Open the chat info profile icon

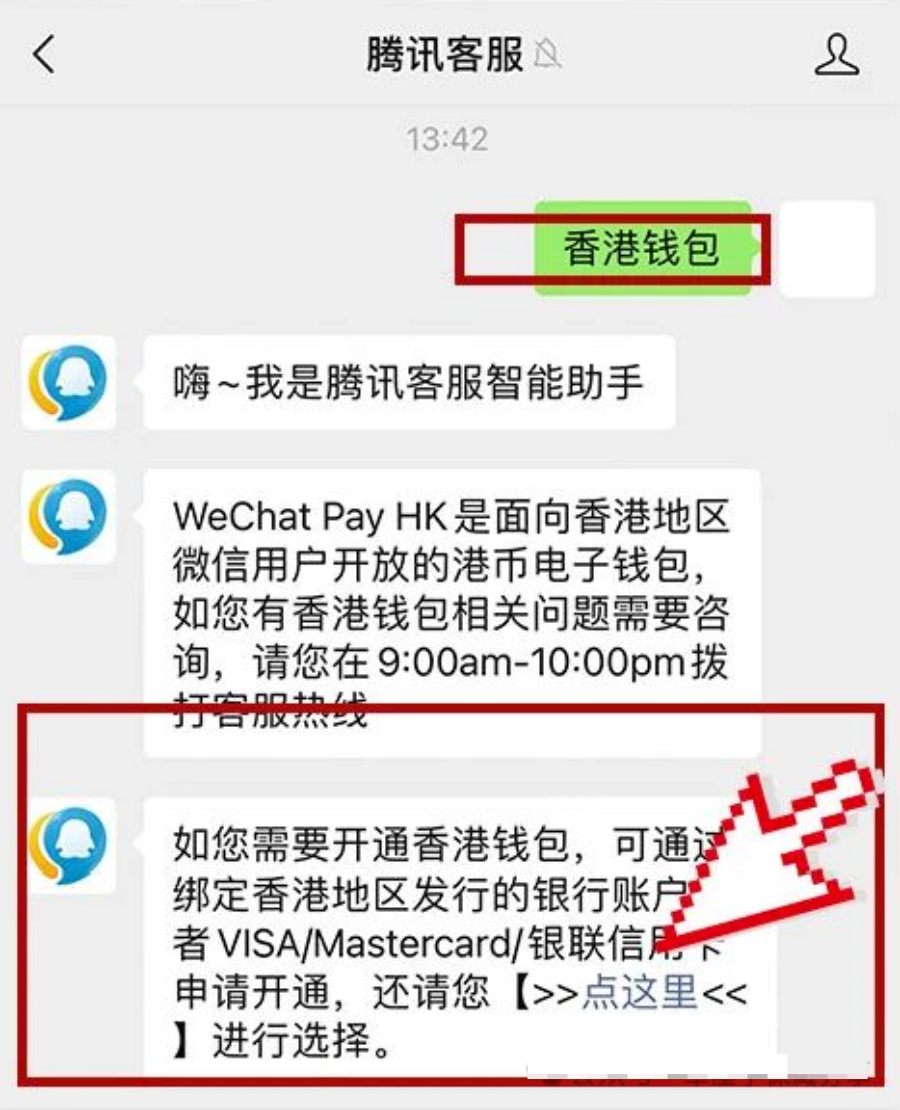(836, 55)
